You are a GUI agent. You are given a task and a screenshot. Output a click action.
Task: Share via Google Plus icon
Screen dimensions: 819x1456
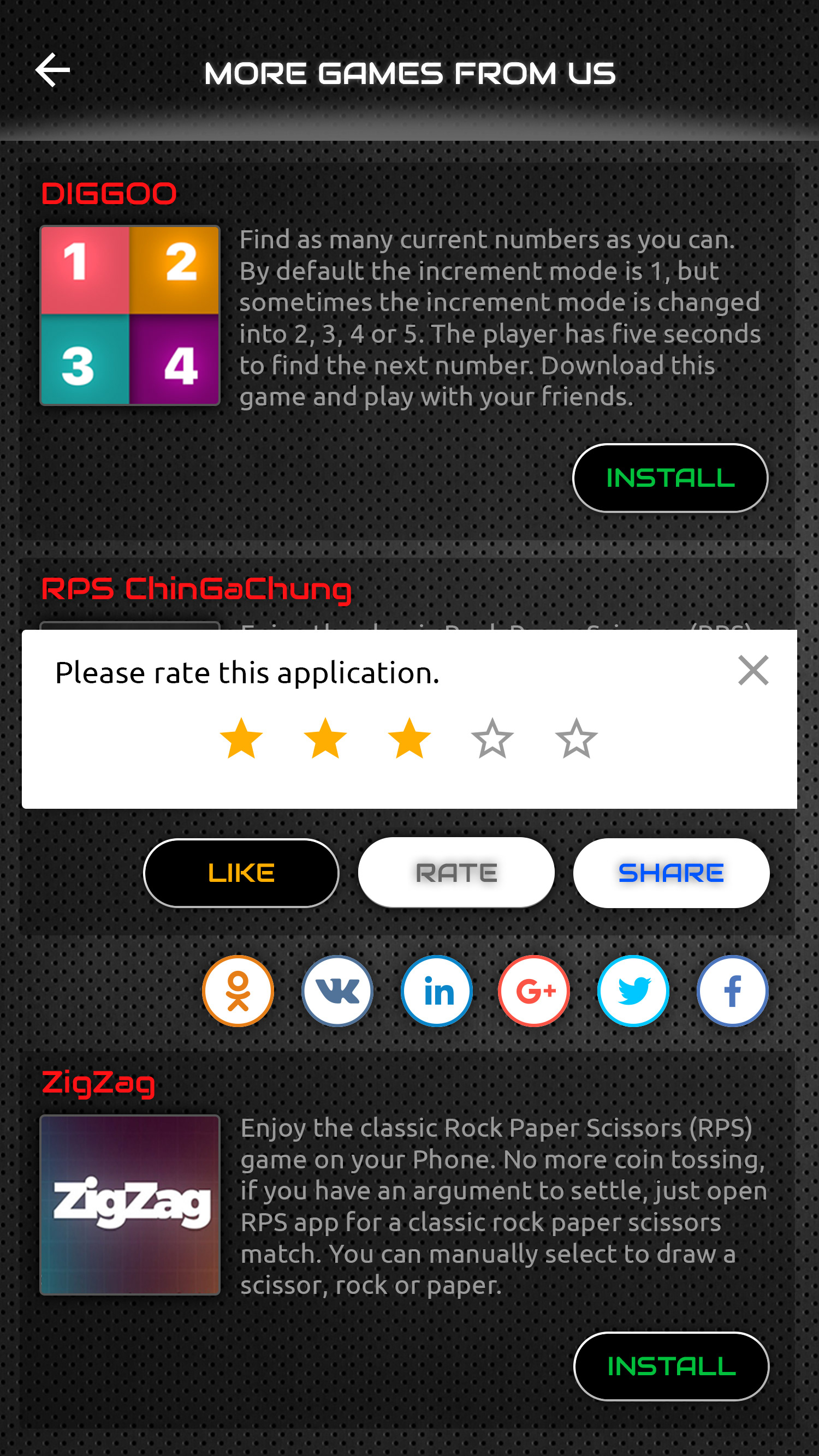(x=534, y=991)
